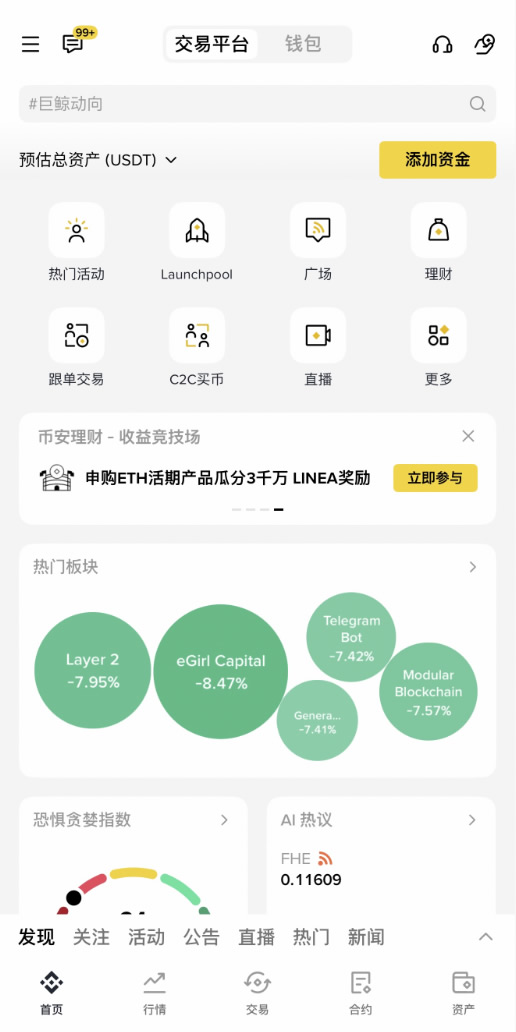Tap the 添加资金 button
Viewport: 516px width, 1032px height.
point(437,159)
